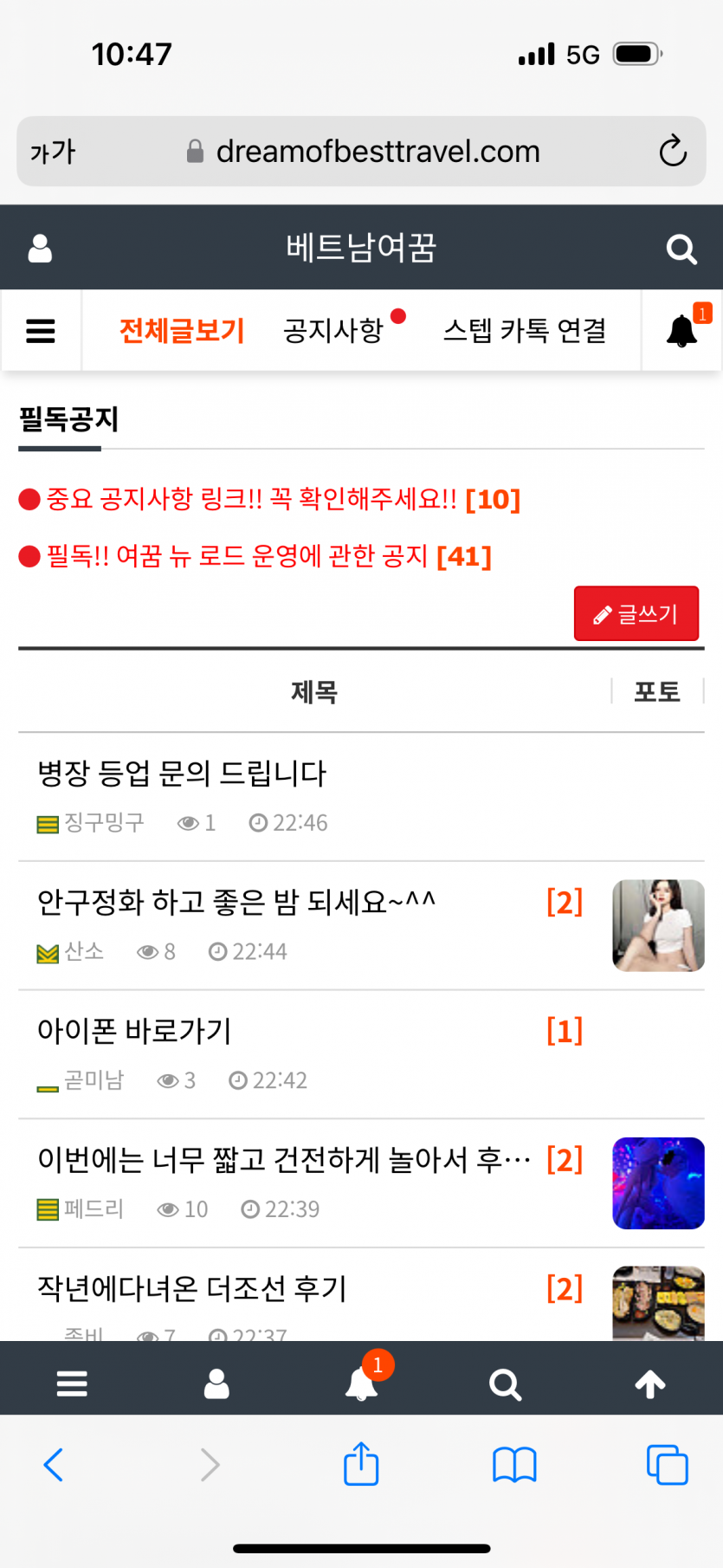Open the user profile icon in header
The width and height of the screenshot is (723, 1568).
pyautogui.click(x=40, y=249)
